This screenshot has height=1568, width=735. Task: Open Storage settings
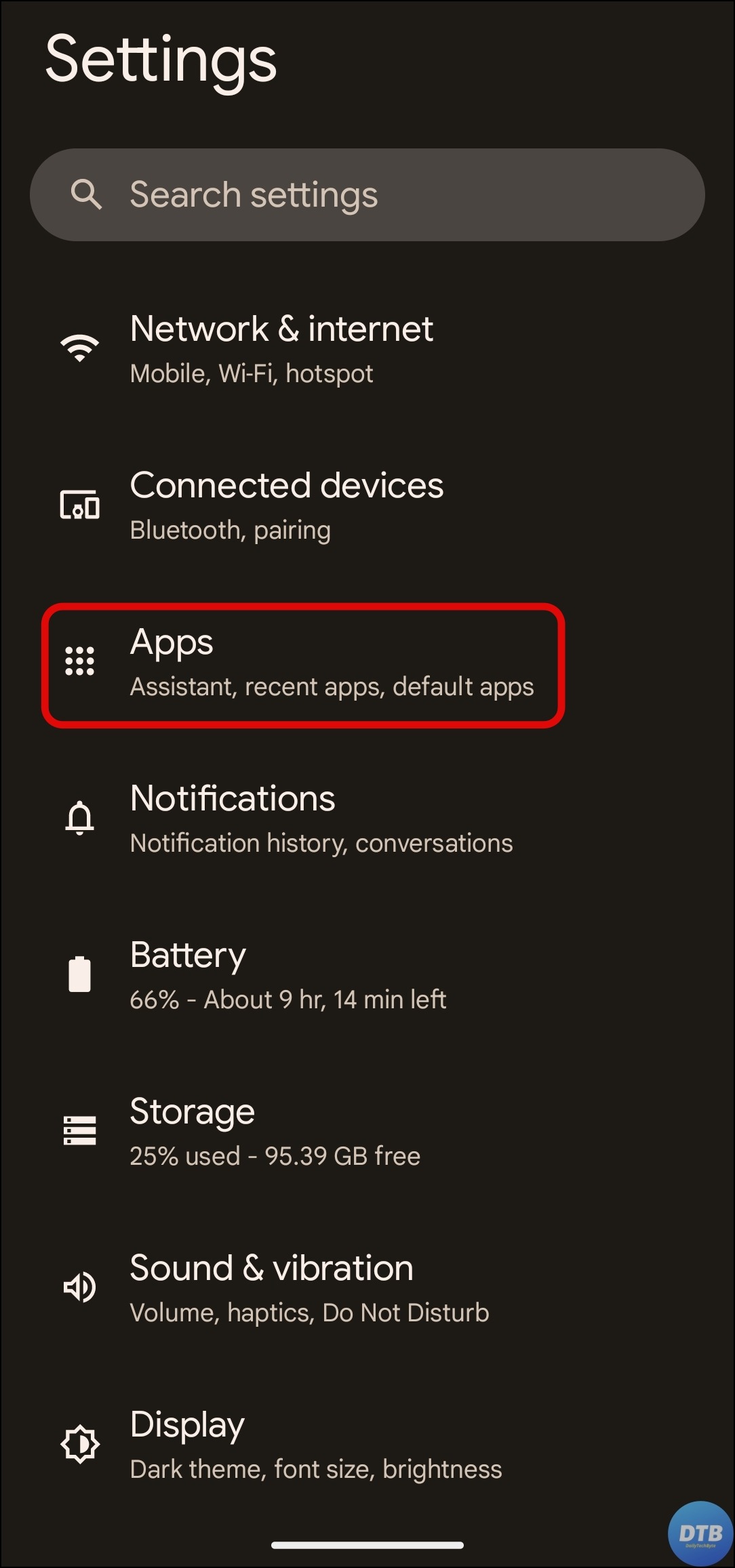coord(274,1132)
